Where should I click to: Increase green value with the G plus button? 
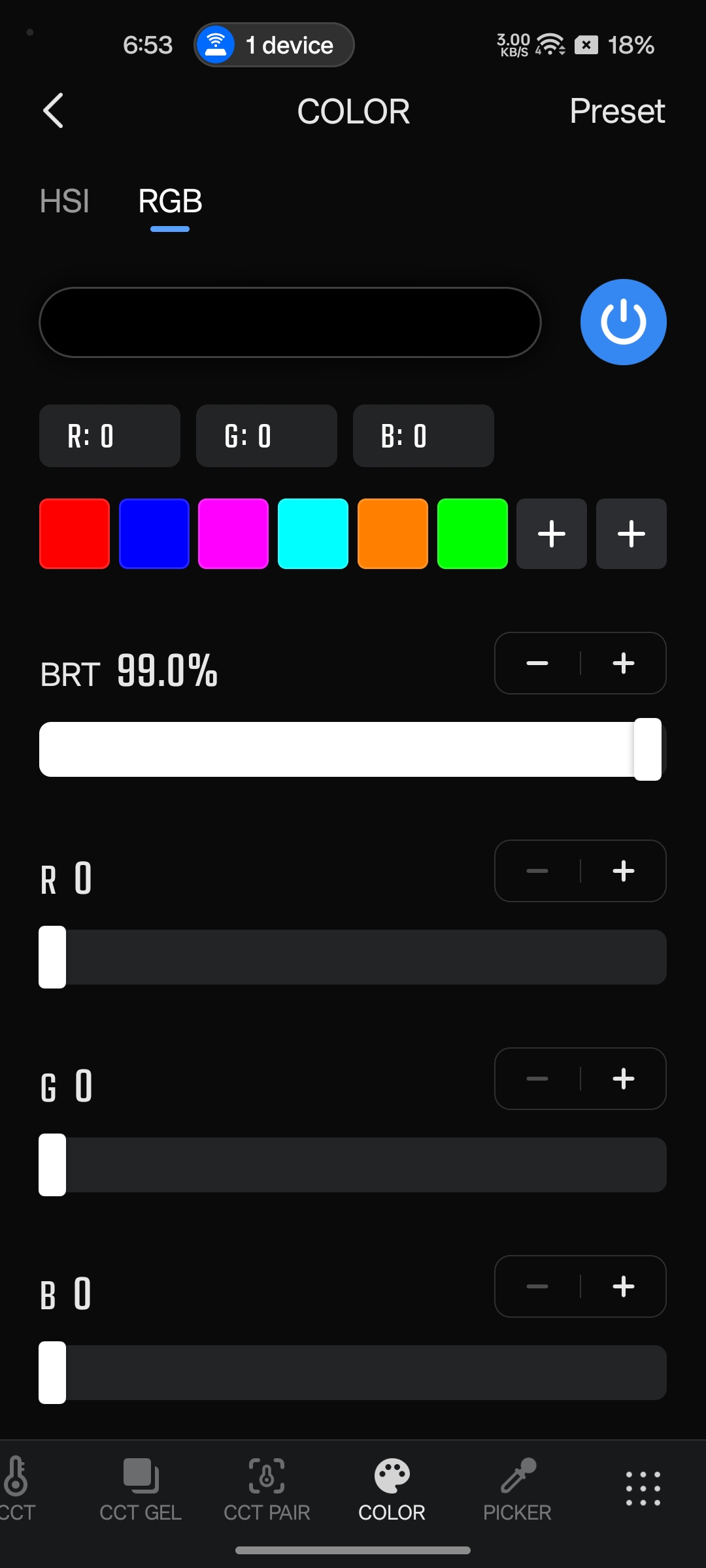624,1079
